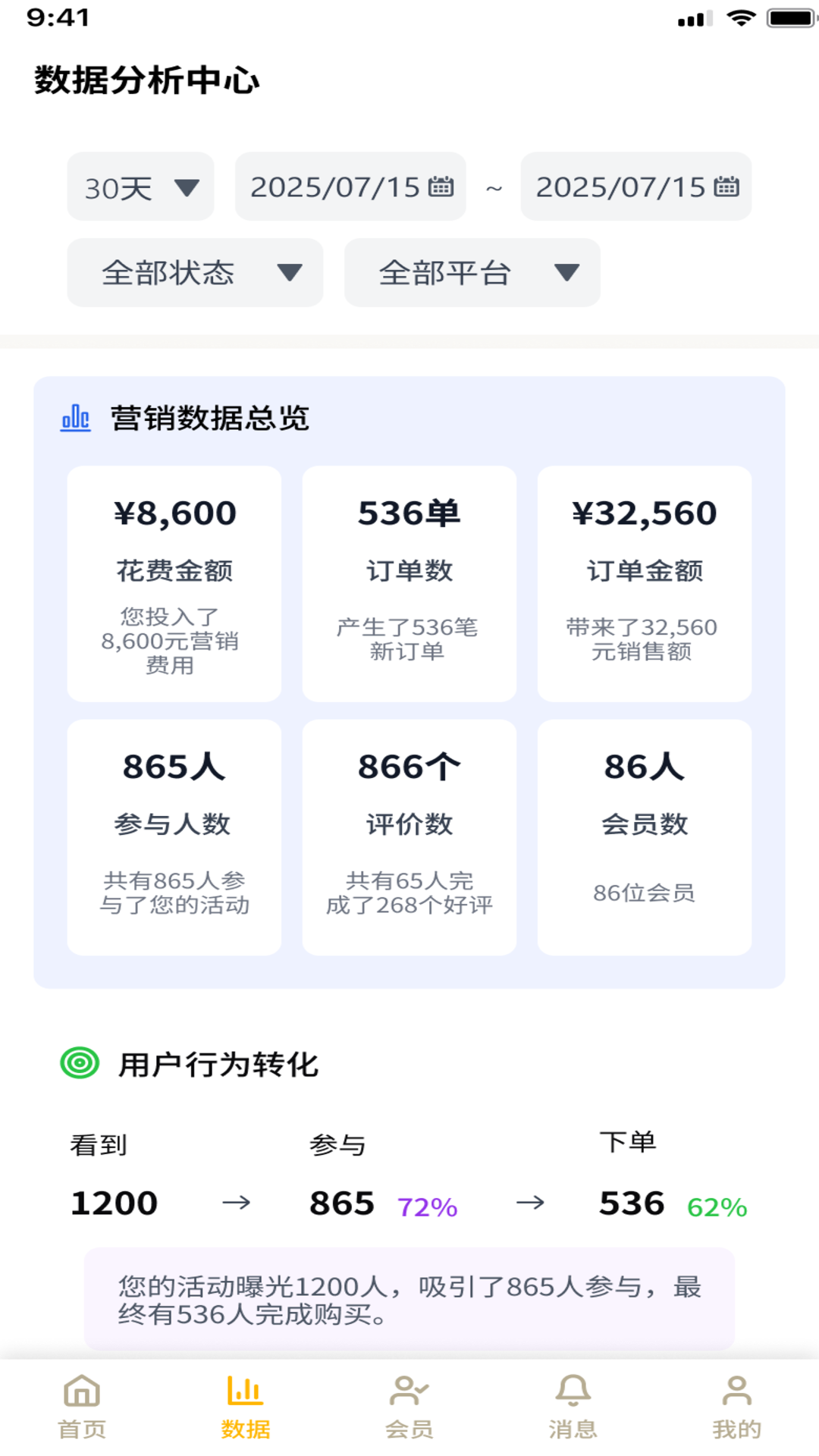Expand the 全部状态 status filter
Image resolution: width=819 pixels, height=1456 pixels.
(x=194, y=273)
